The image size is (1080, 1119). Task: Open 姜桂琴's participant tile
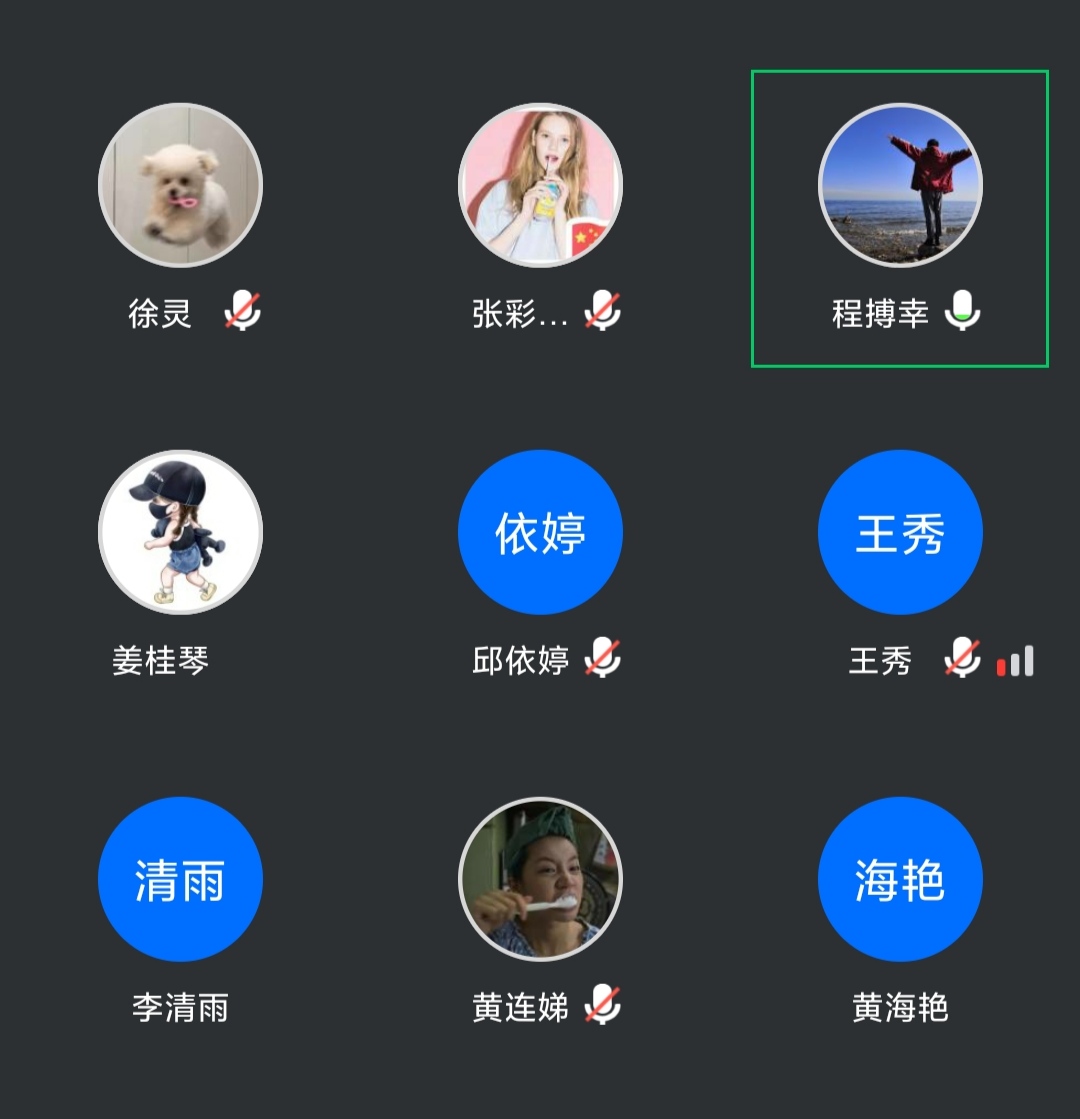click(180, 532)
